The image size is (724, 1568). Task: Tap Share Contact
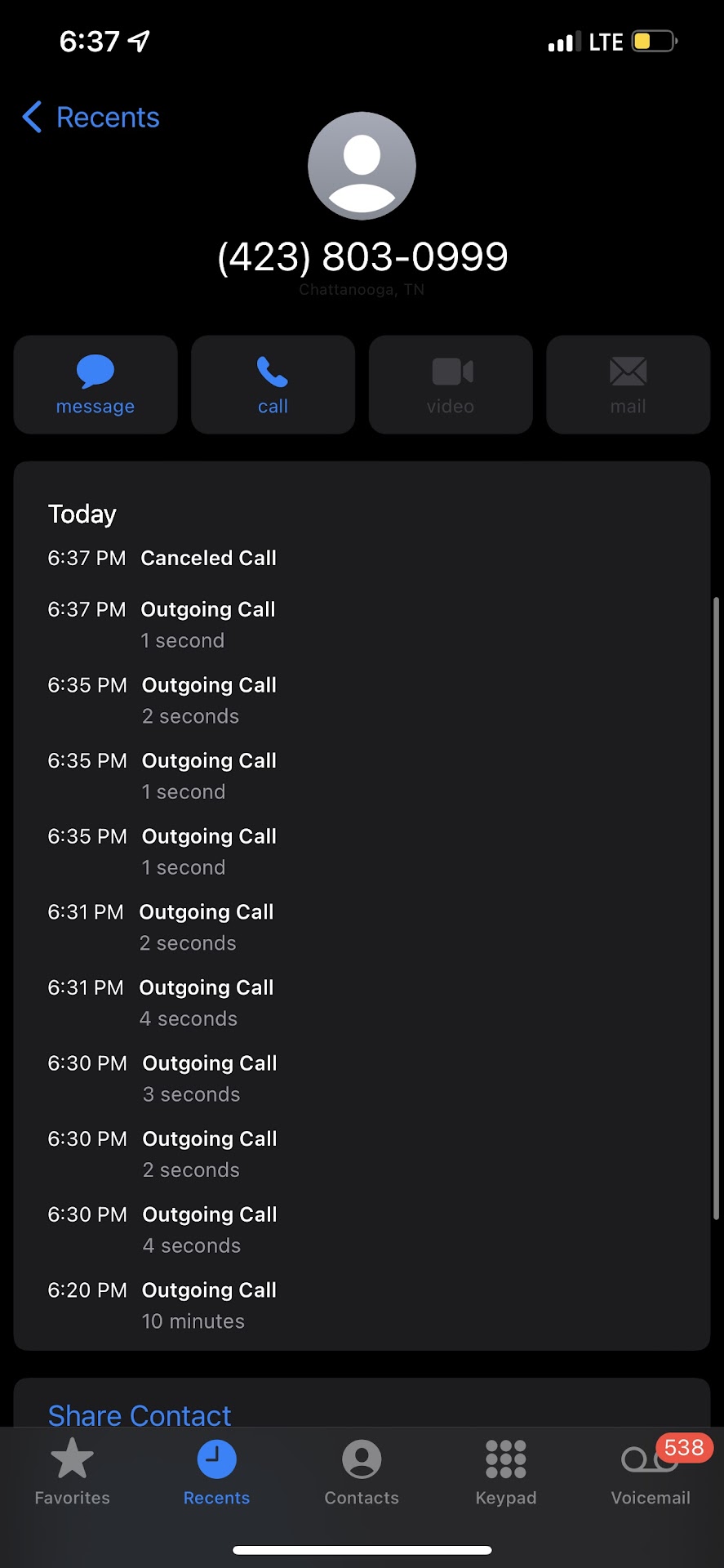click(140, 1414)
